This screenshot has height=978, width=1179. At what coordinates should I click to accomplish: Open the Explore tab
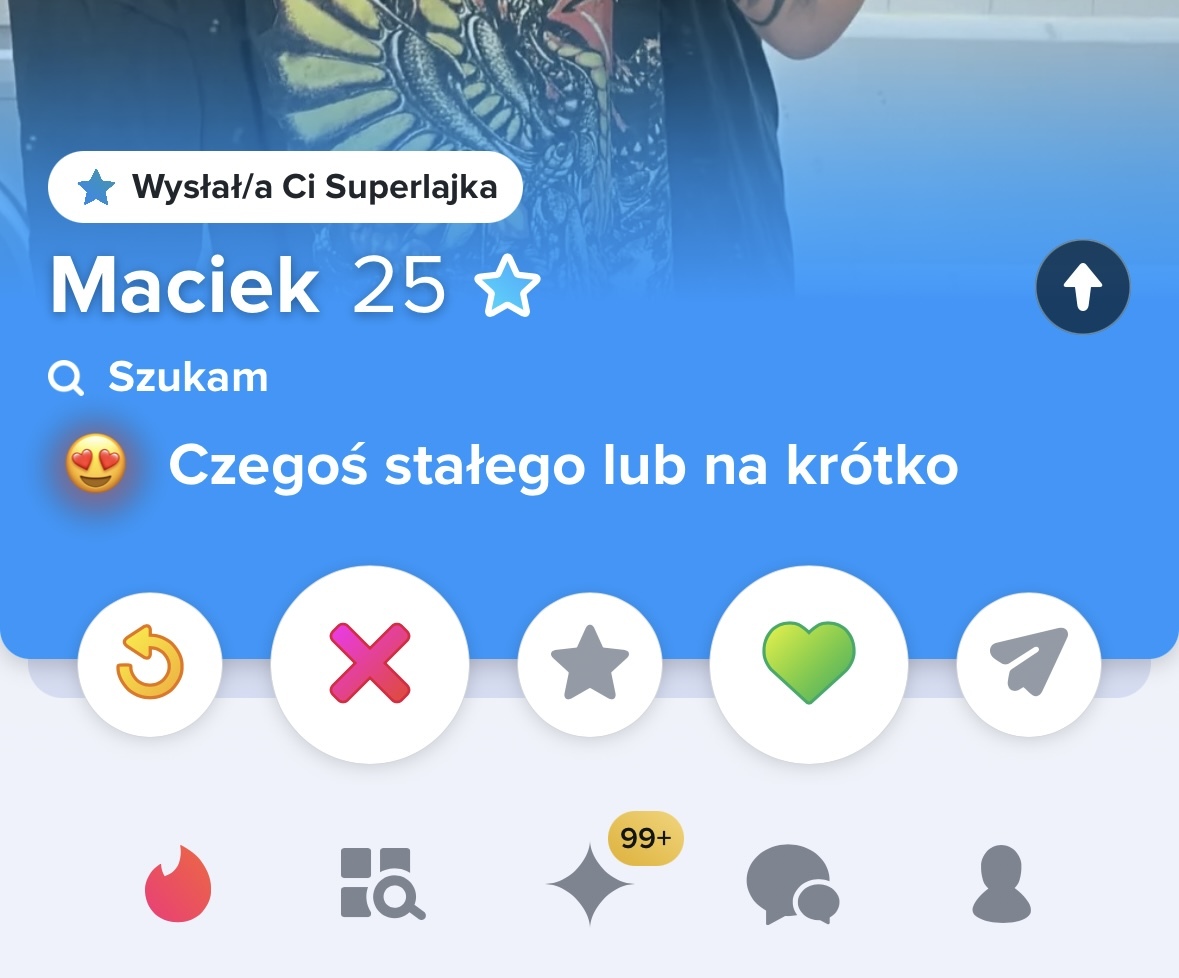(x=381, y=884)
